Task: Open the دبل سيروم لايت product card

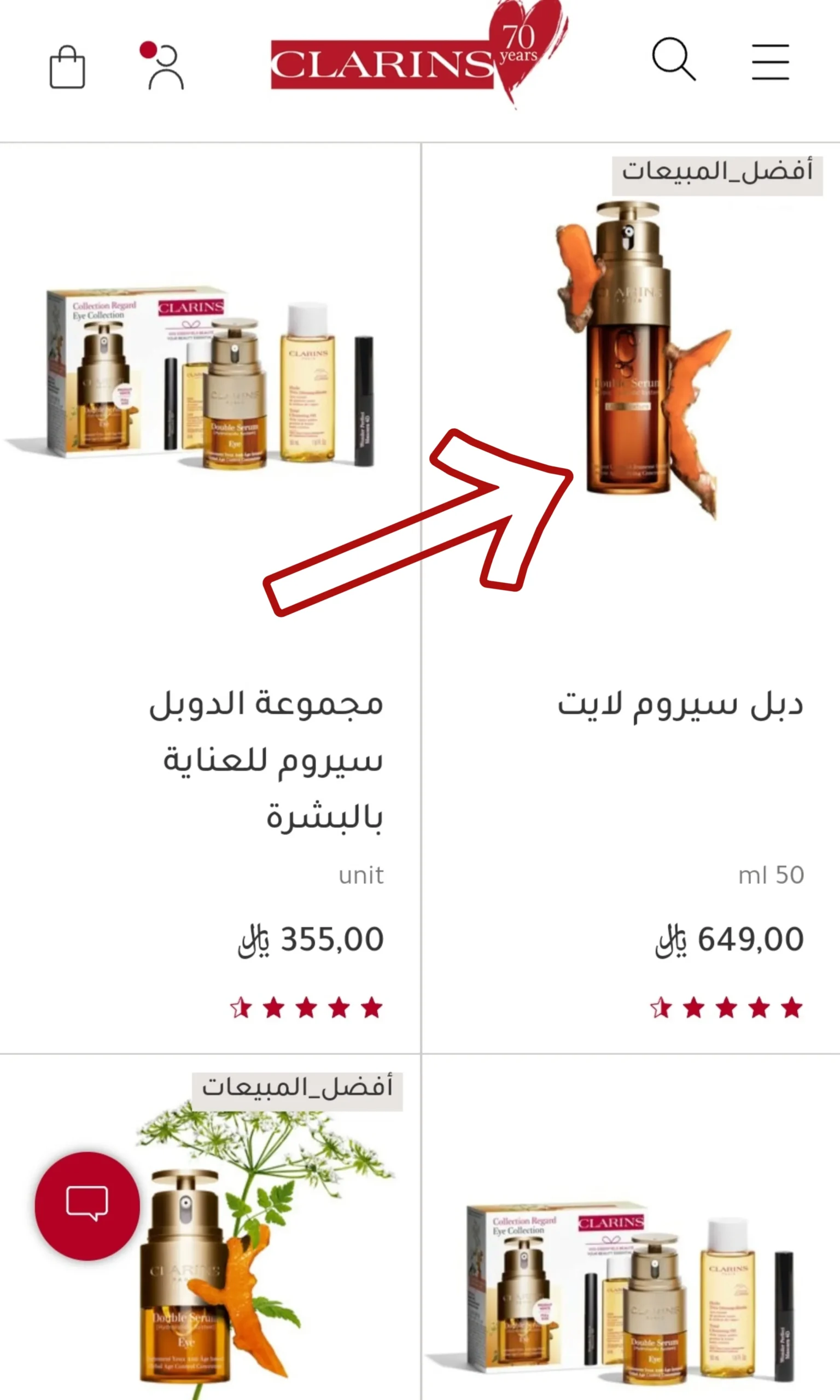Action: point(680,705)
